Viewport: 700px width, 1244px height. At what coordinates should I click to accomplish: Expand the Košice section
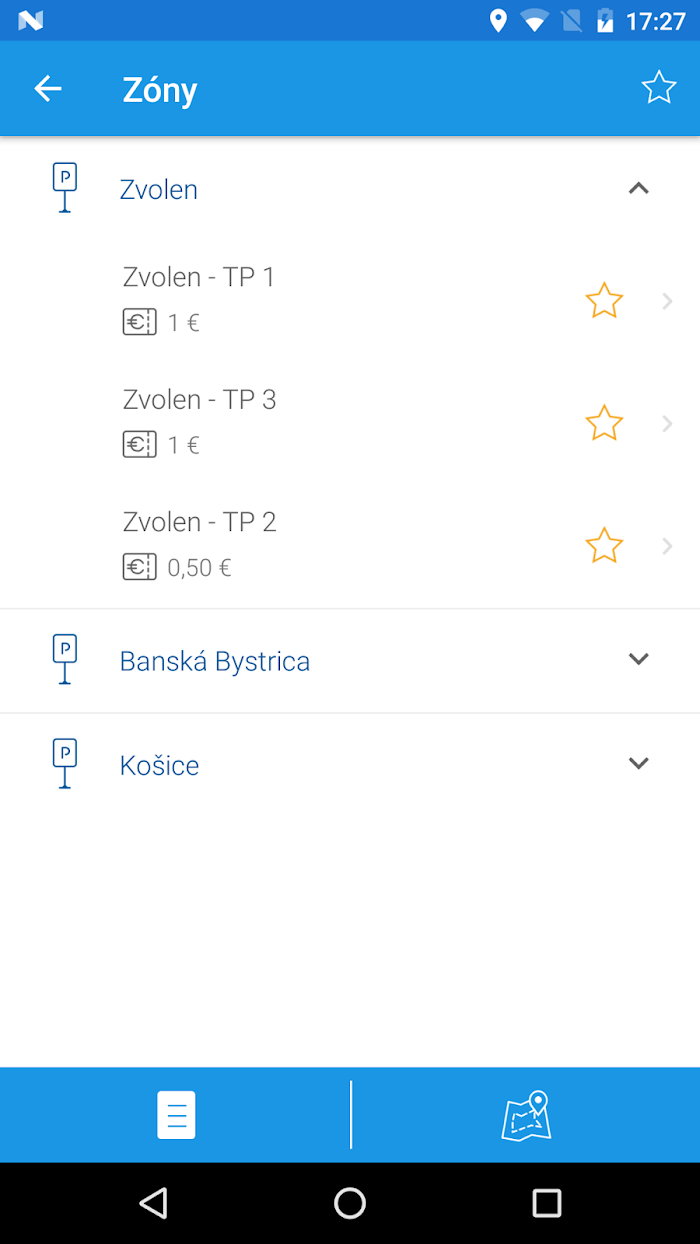pyautogui.click(x=350, y=765)
